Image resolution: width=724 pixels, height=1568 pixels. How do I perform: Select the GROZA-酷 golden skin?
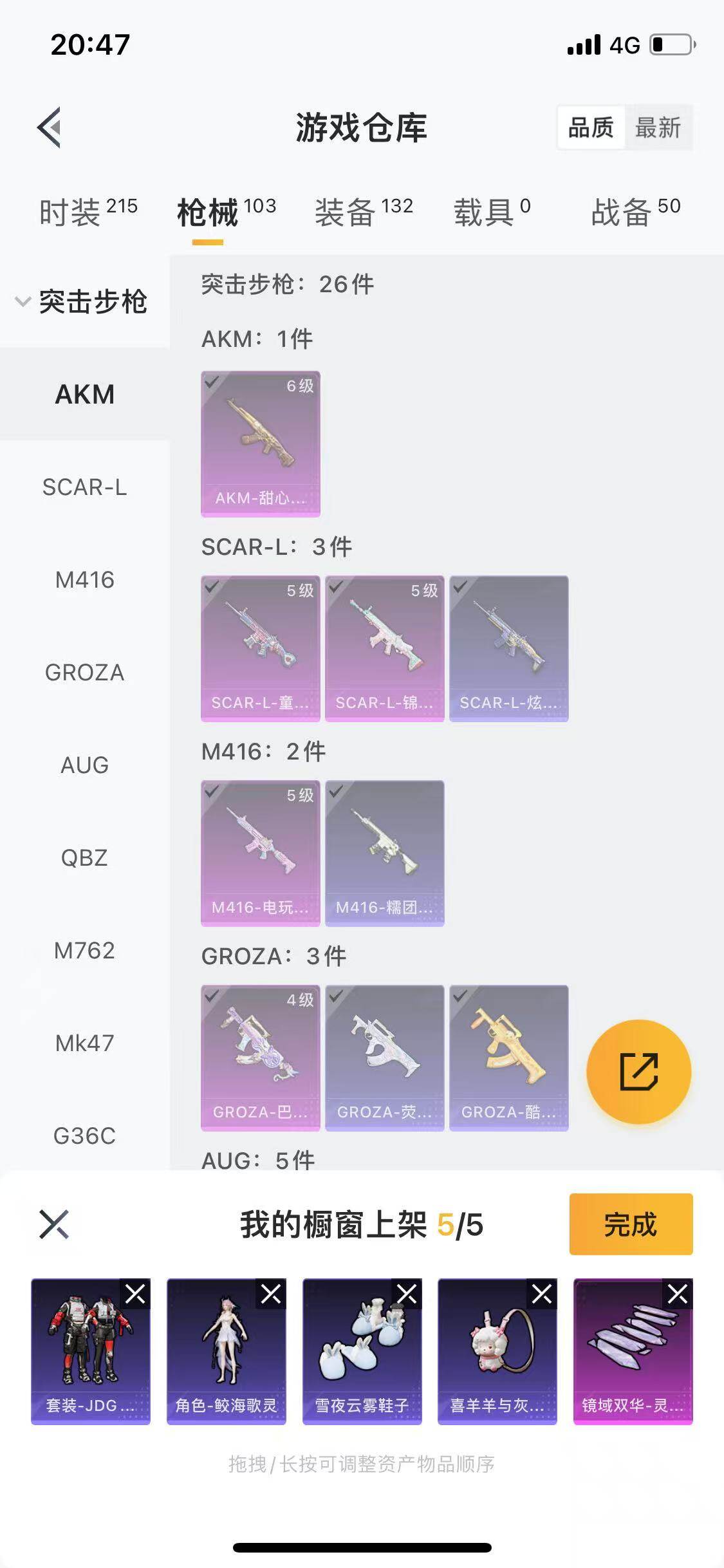click(508, 1058)
